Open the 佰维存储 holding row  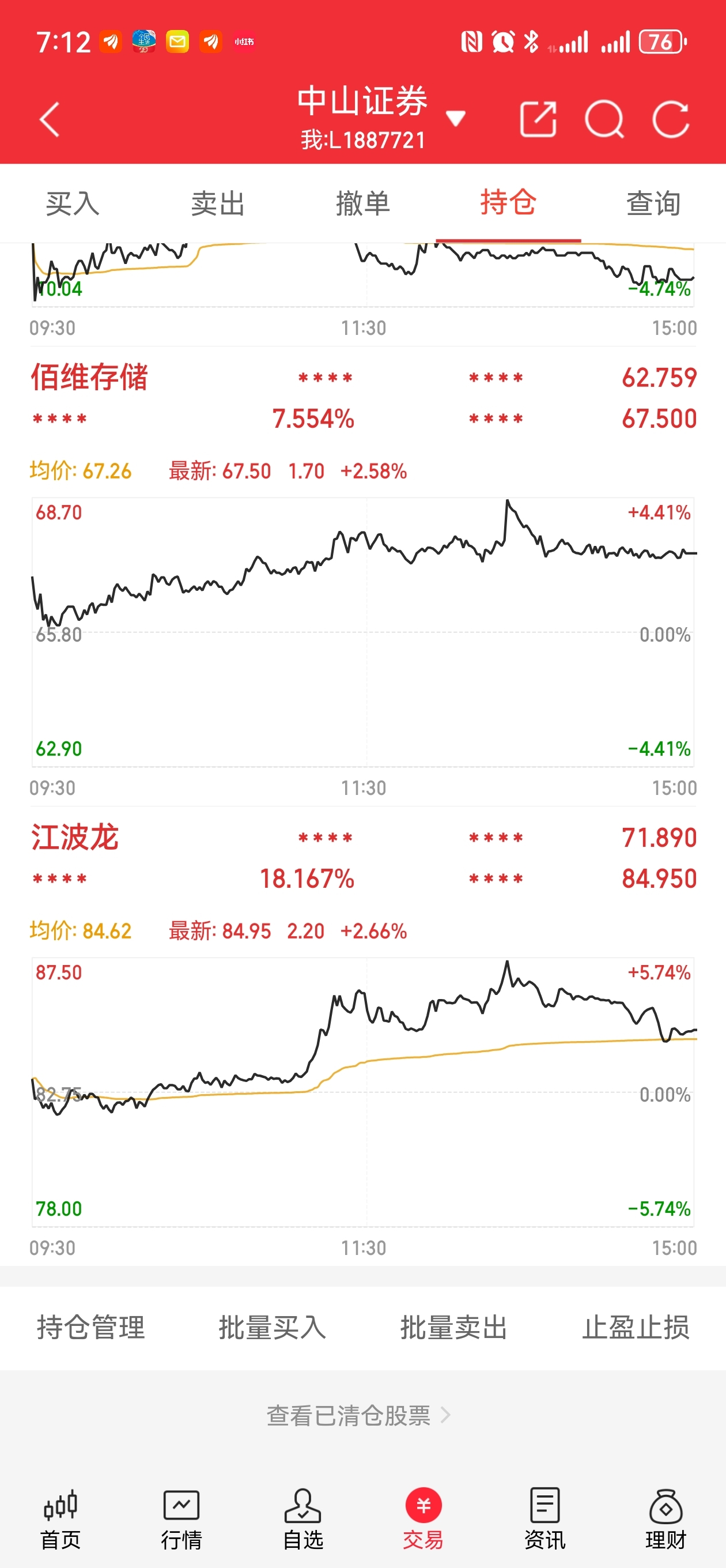click(x=364, y=398)
